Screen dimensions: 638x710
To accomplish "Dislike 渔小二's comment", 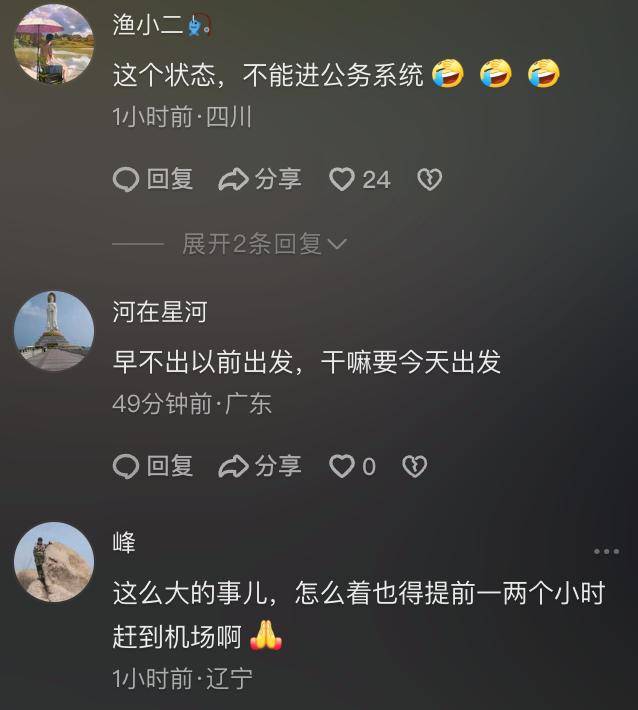I will pos(429,180).
